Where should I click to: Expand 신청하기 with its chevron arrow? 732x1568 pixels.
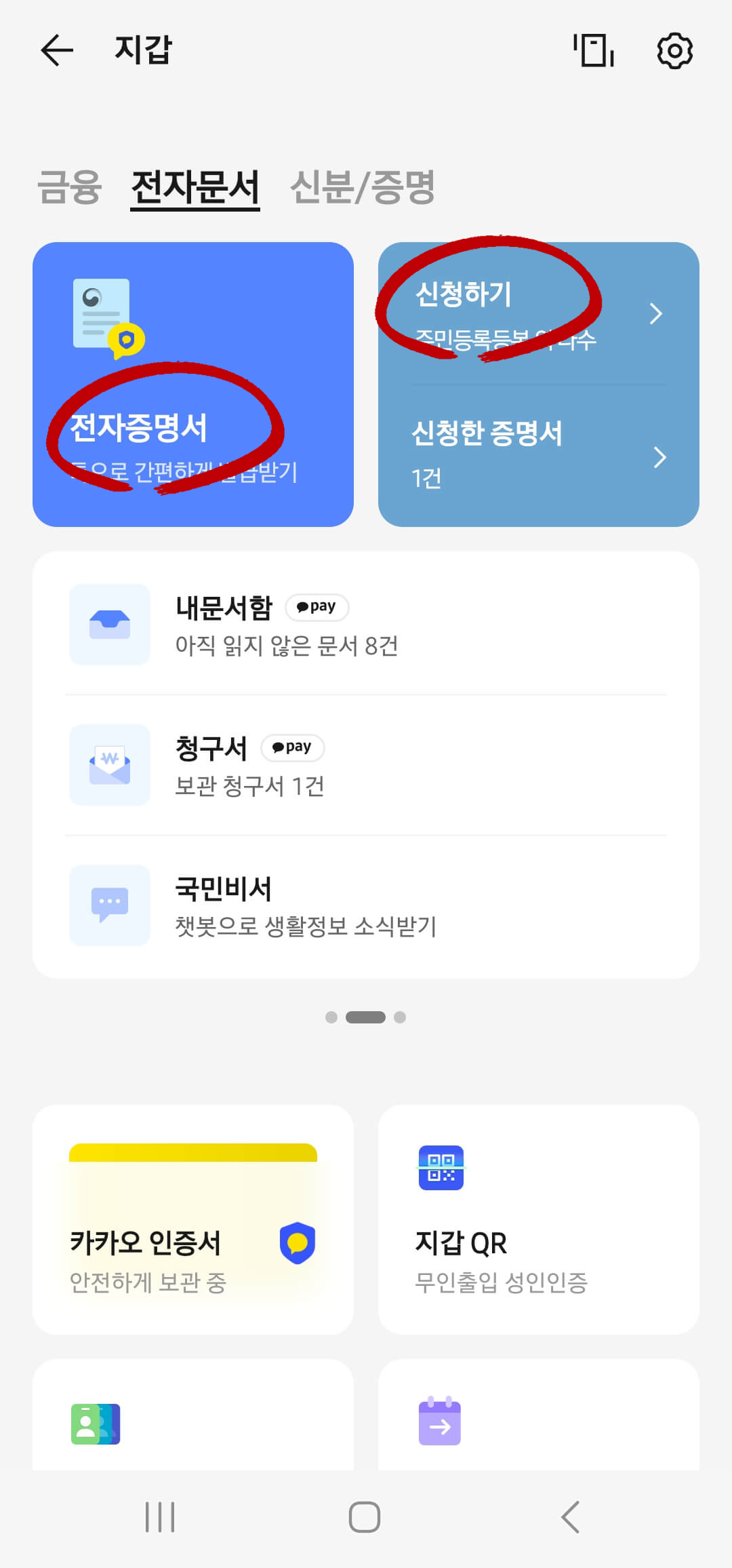click(656, 314)
